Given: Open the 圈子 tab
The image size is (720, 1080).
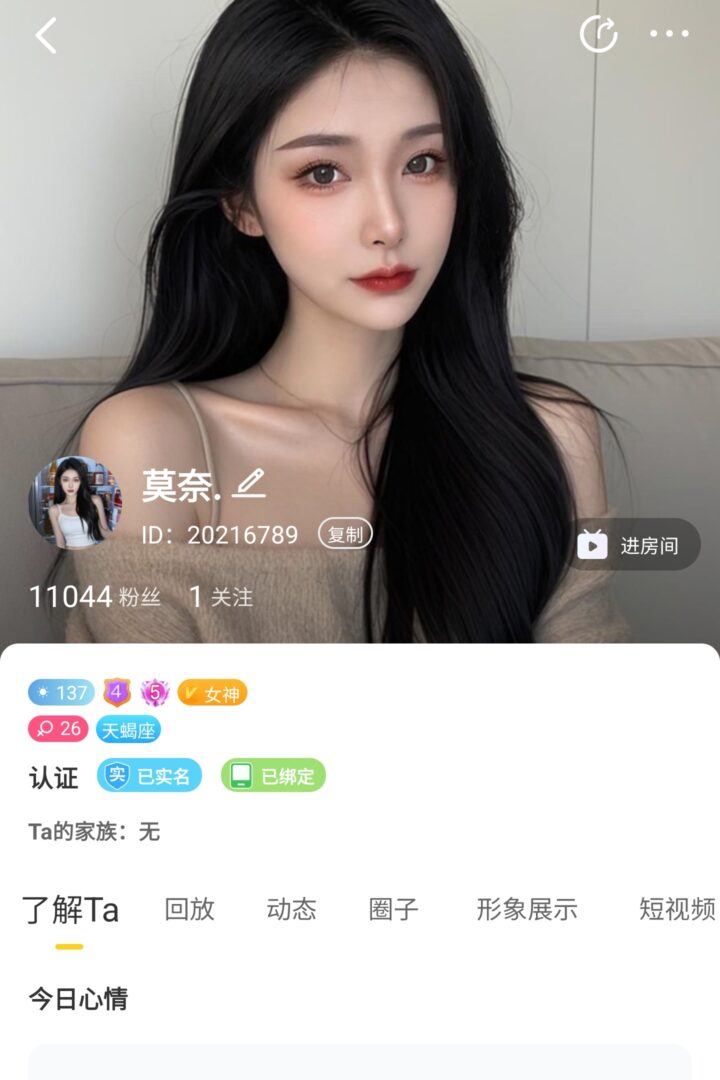Looking at the screenshot, I should tap(393, 909).
